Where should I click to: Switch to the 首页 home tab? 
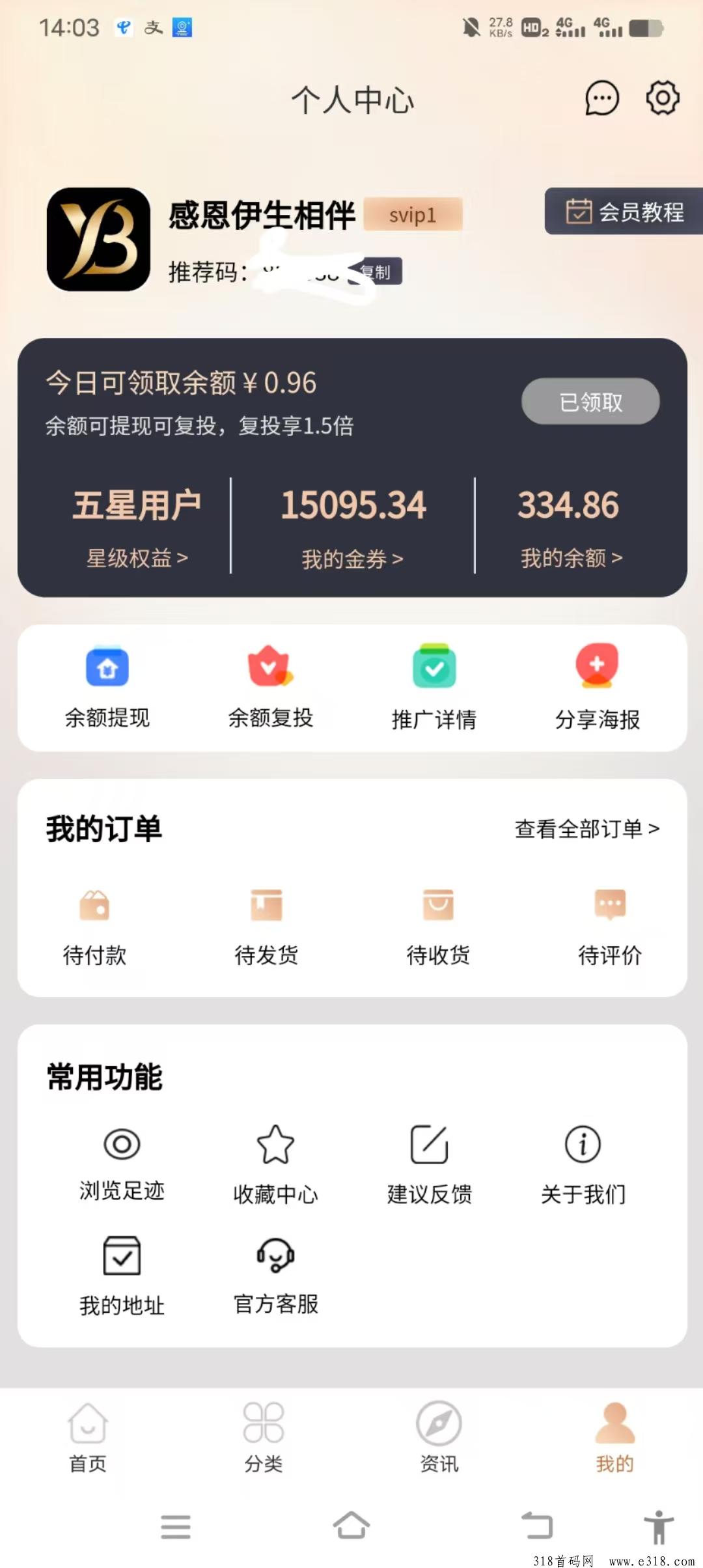pyautogui.click(x=88, y=1437)
